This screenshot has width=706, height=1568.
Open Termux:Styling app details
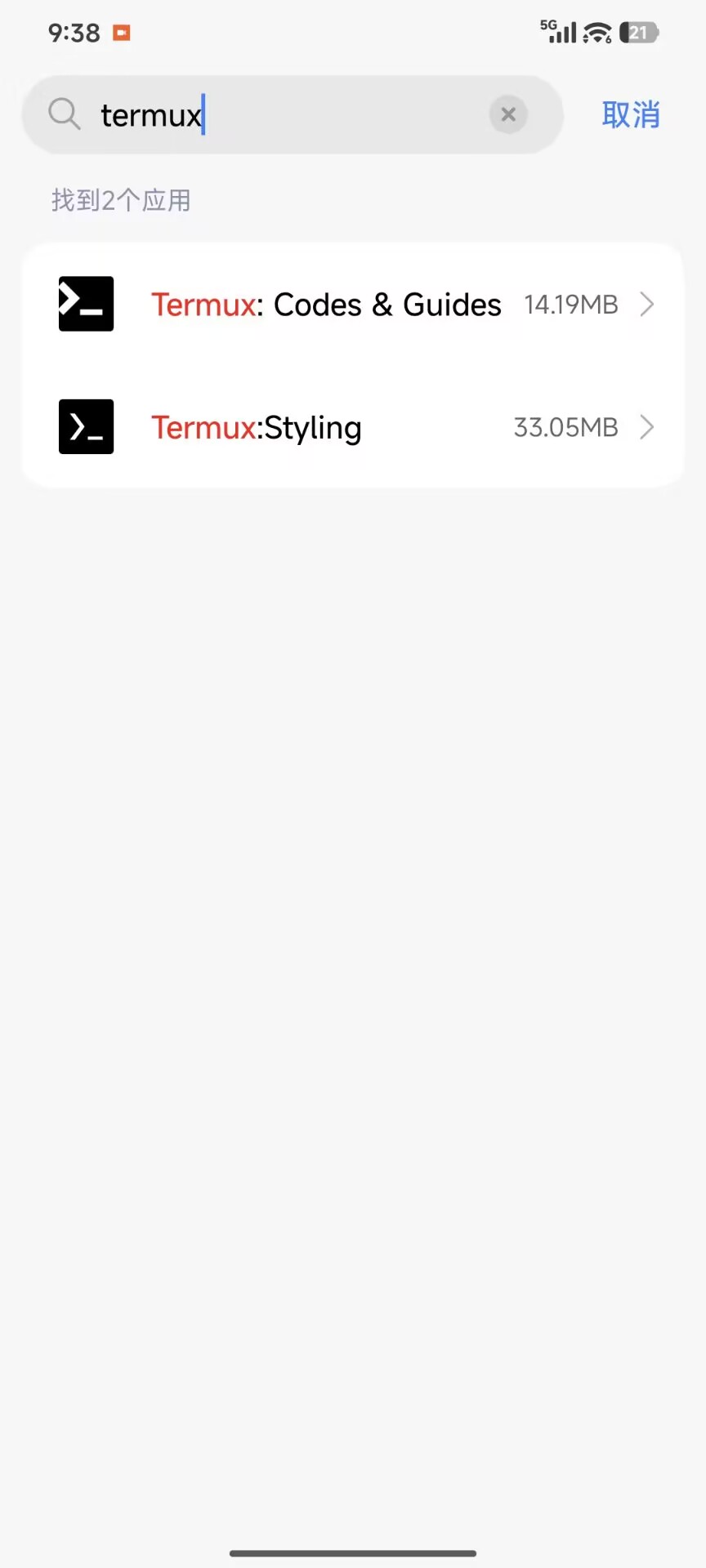353,427
